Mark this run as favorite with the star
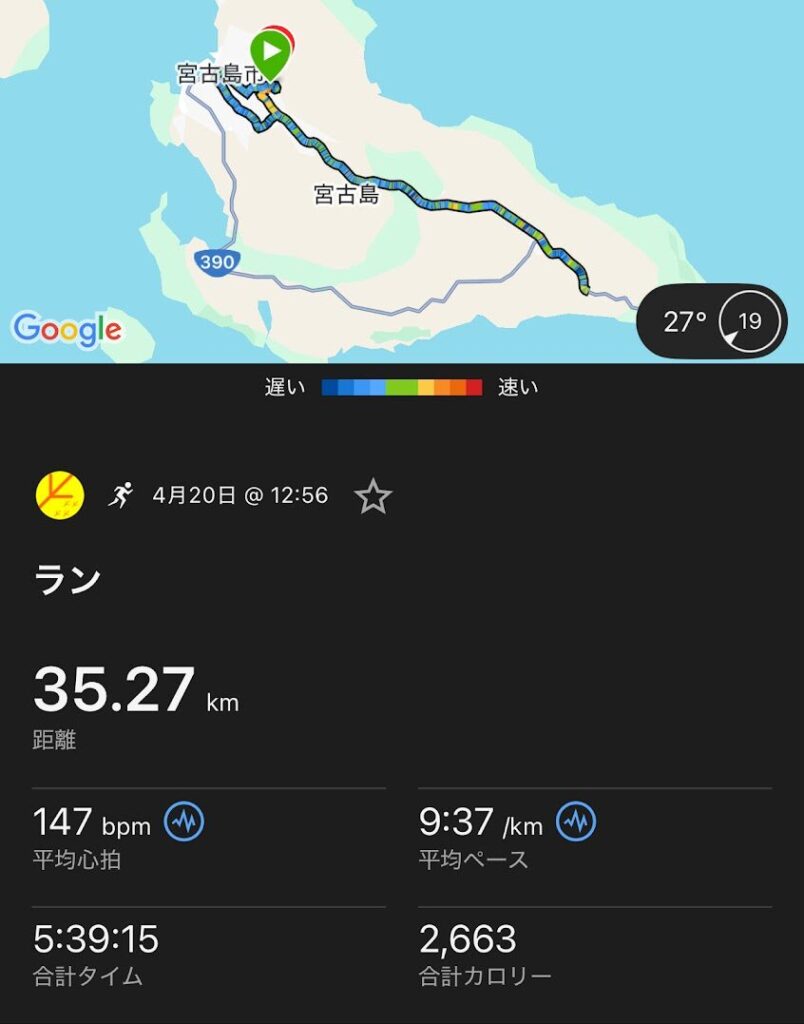The width and height of the screenshot is (804, 1024). pos(373,496)
